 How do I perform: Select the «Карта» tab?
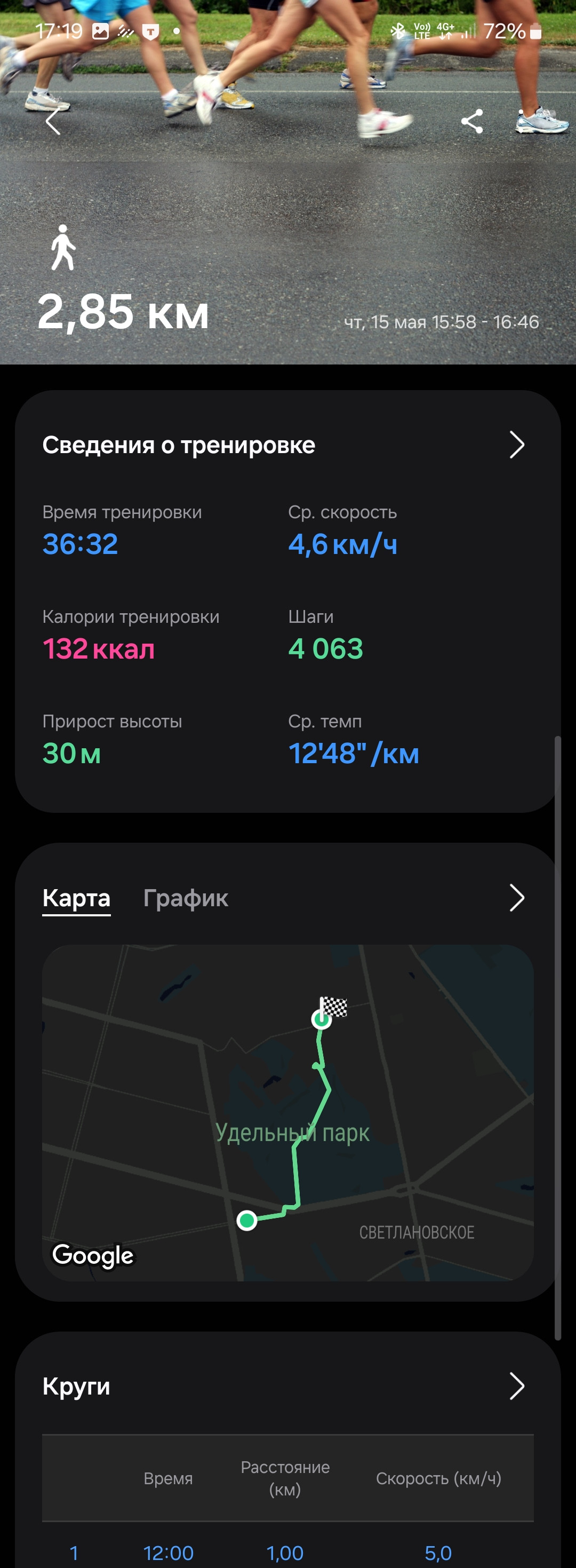tap(77, 898)
